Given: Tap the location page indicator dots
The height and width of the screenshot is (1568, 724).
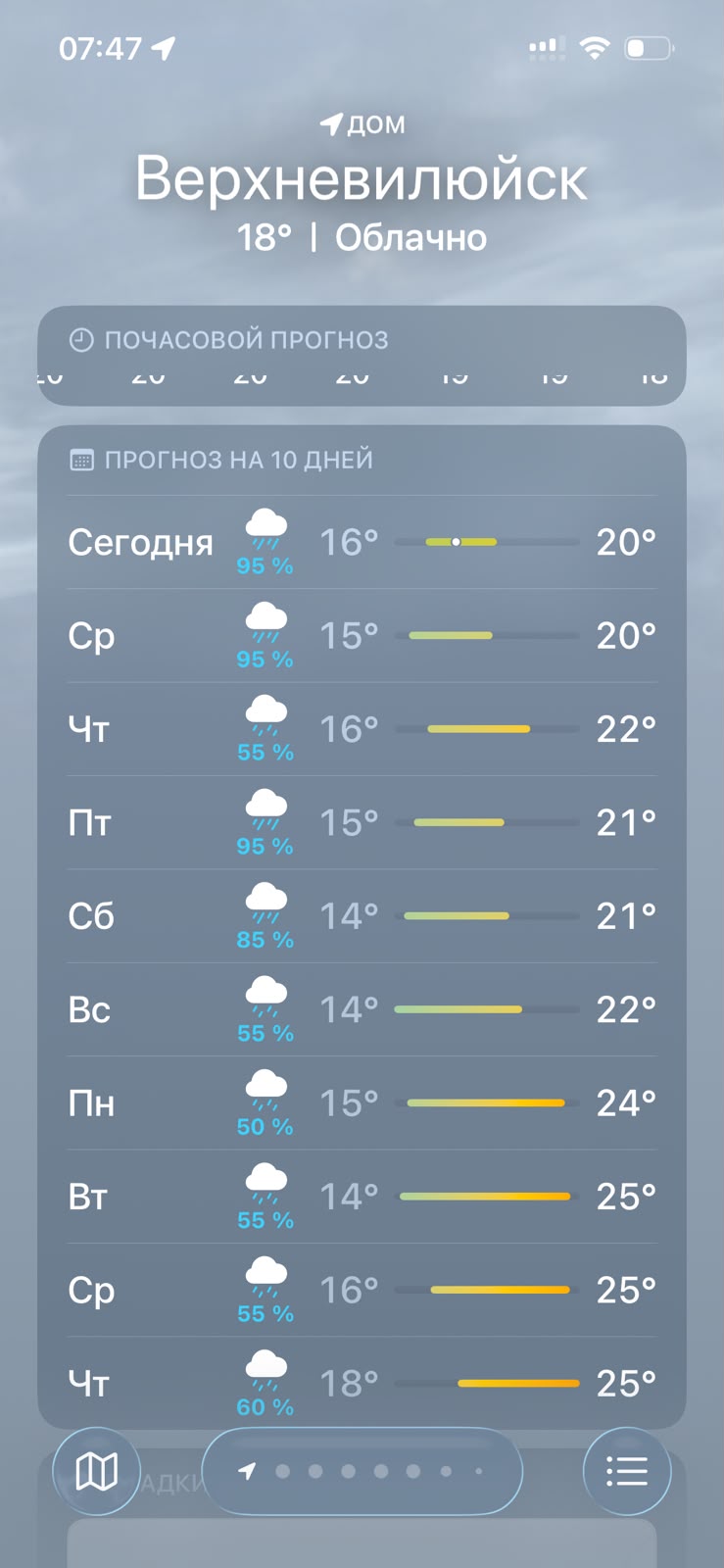Looking at the screenshot, I should (x=362, y=1471).
